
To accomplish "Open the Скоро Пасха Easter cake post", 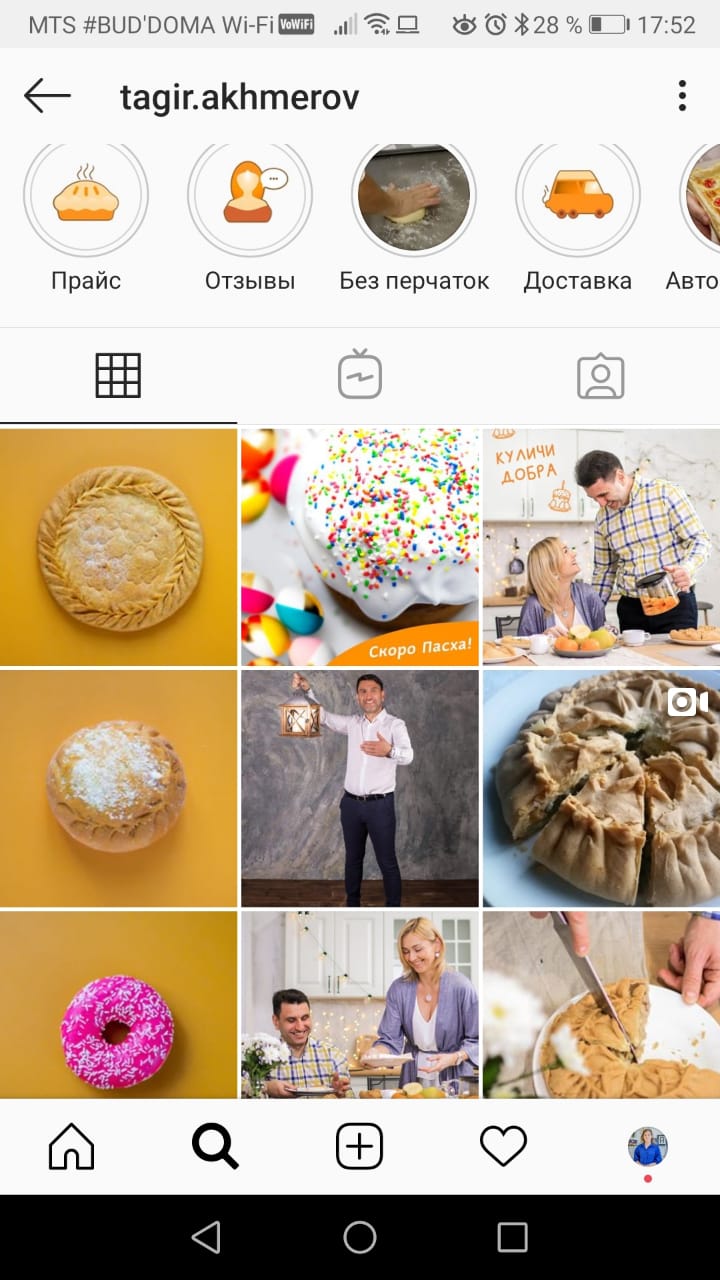I will [360, 547].
